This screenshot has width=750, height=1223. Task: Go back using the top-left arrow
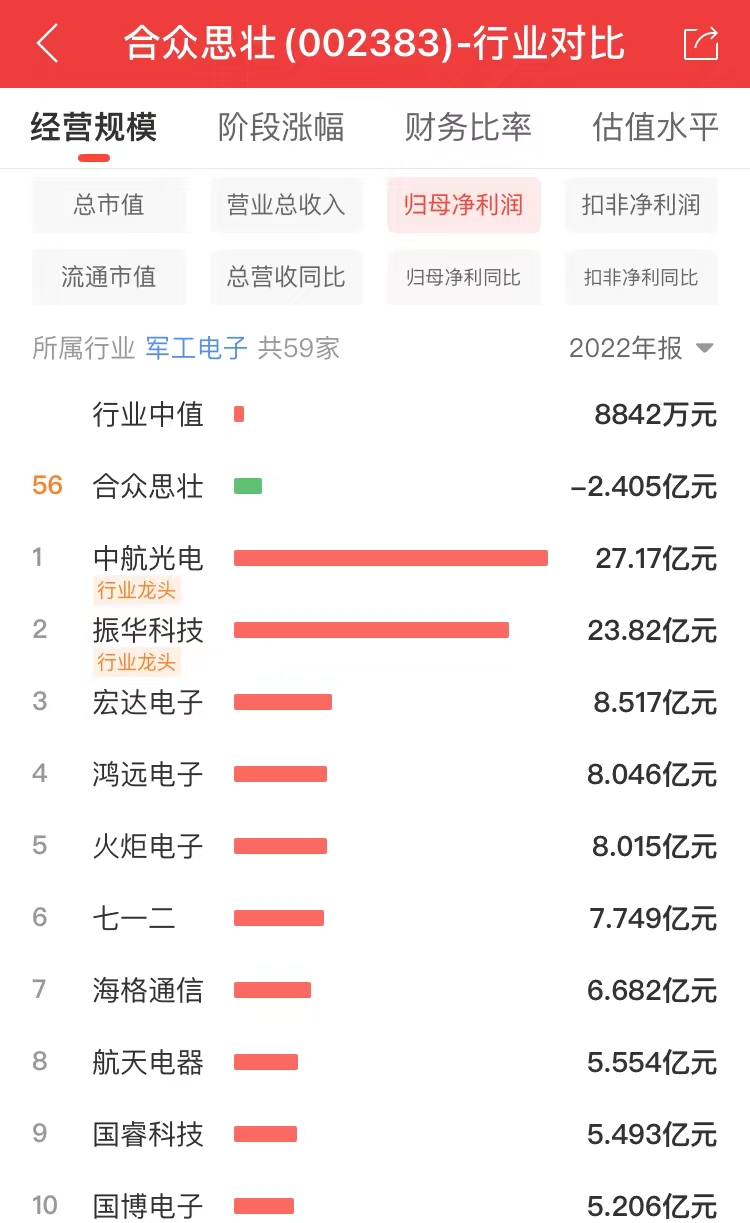tap(47, 44)
